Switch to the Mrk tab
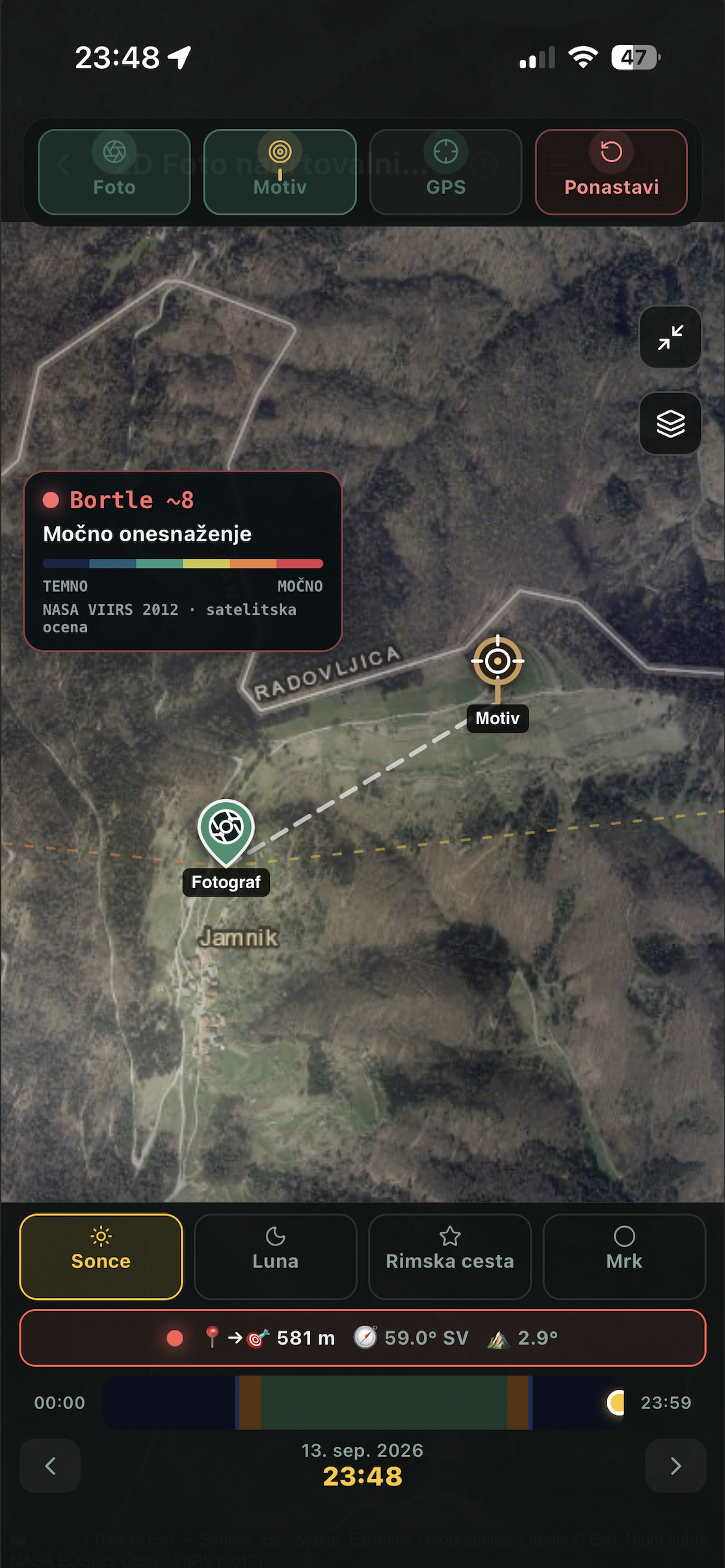 624,1256
